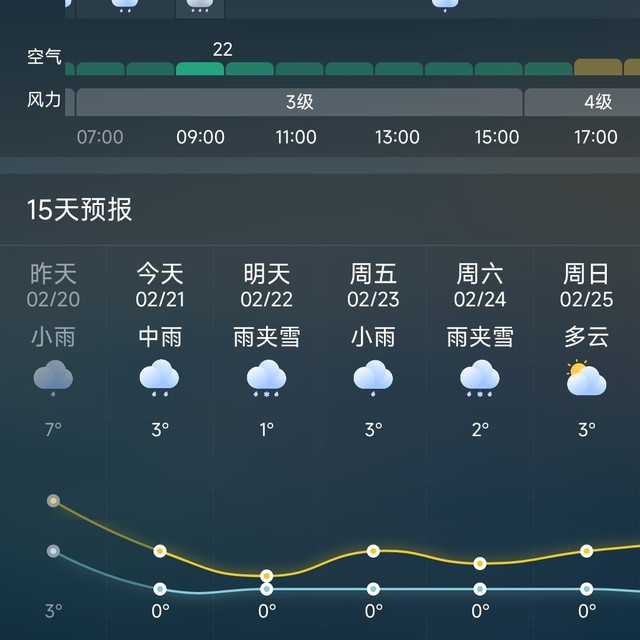Open tomorrow's 02/22 sleet forecast
Screen dimensions: 640x640
point(266,340)
